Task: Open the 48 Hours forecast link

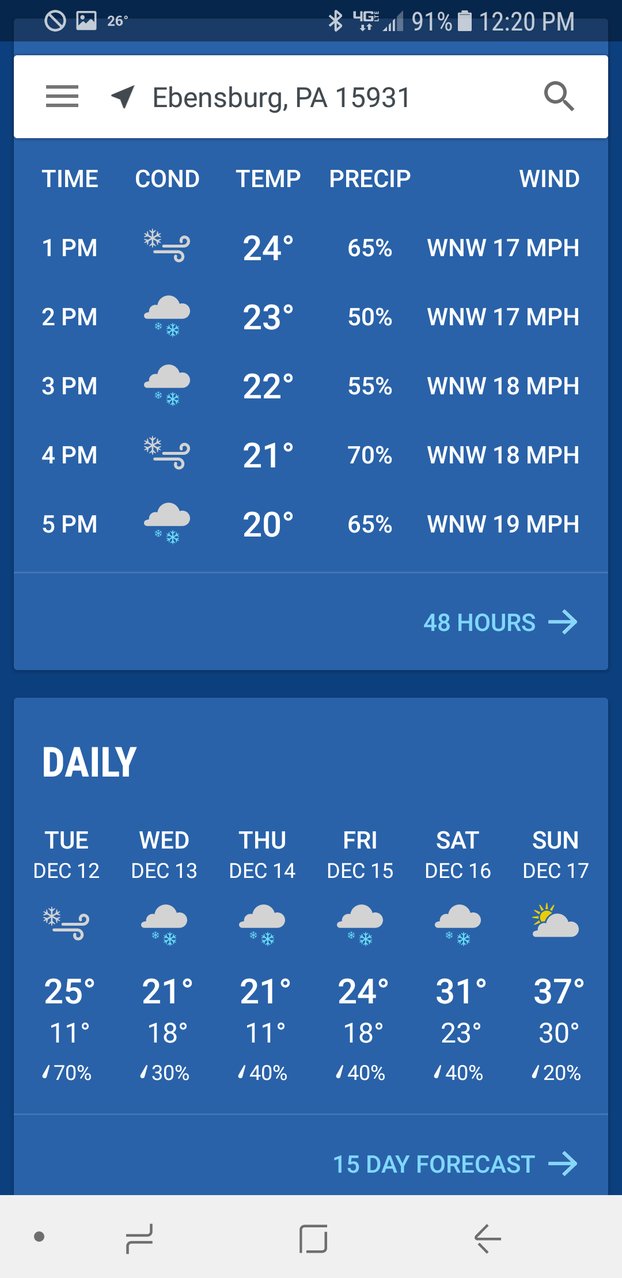Action: point(501,622)
